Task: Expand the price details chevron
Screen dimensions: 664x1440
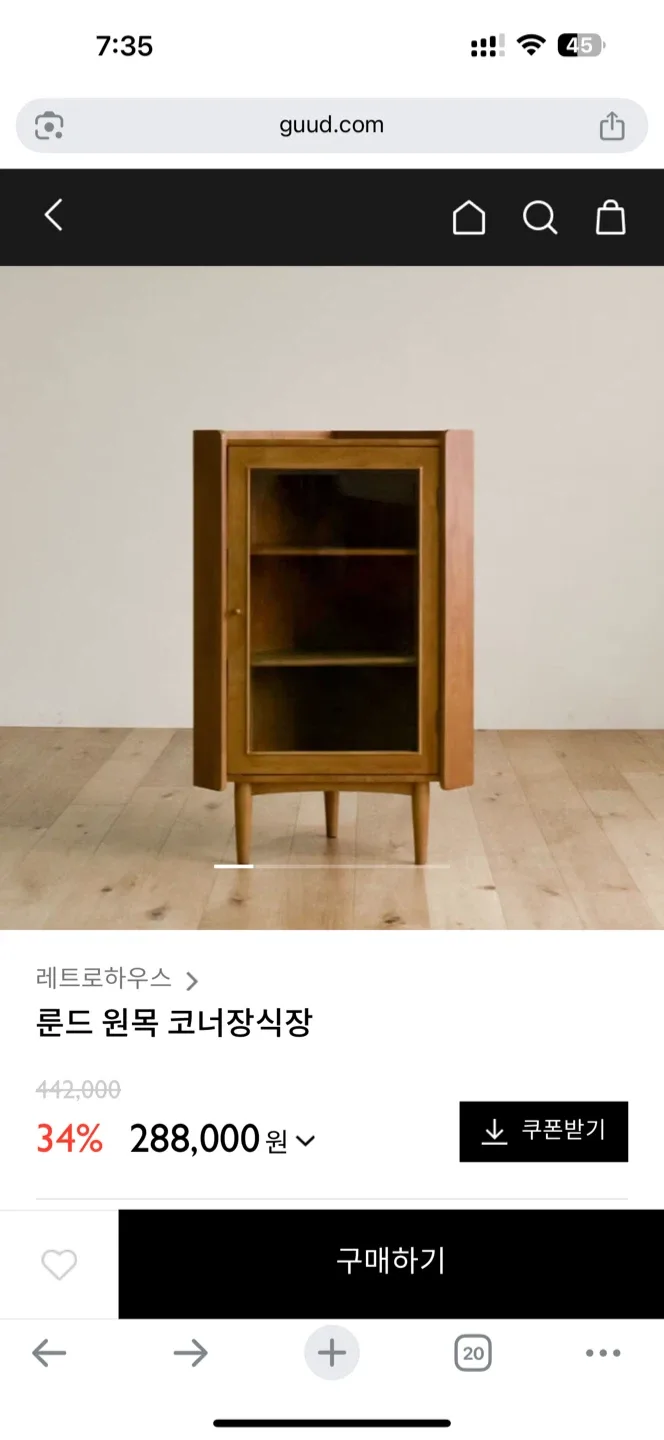Action: [x=306, y=1140]
